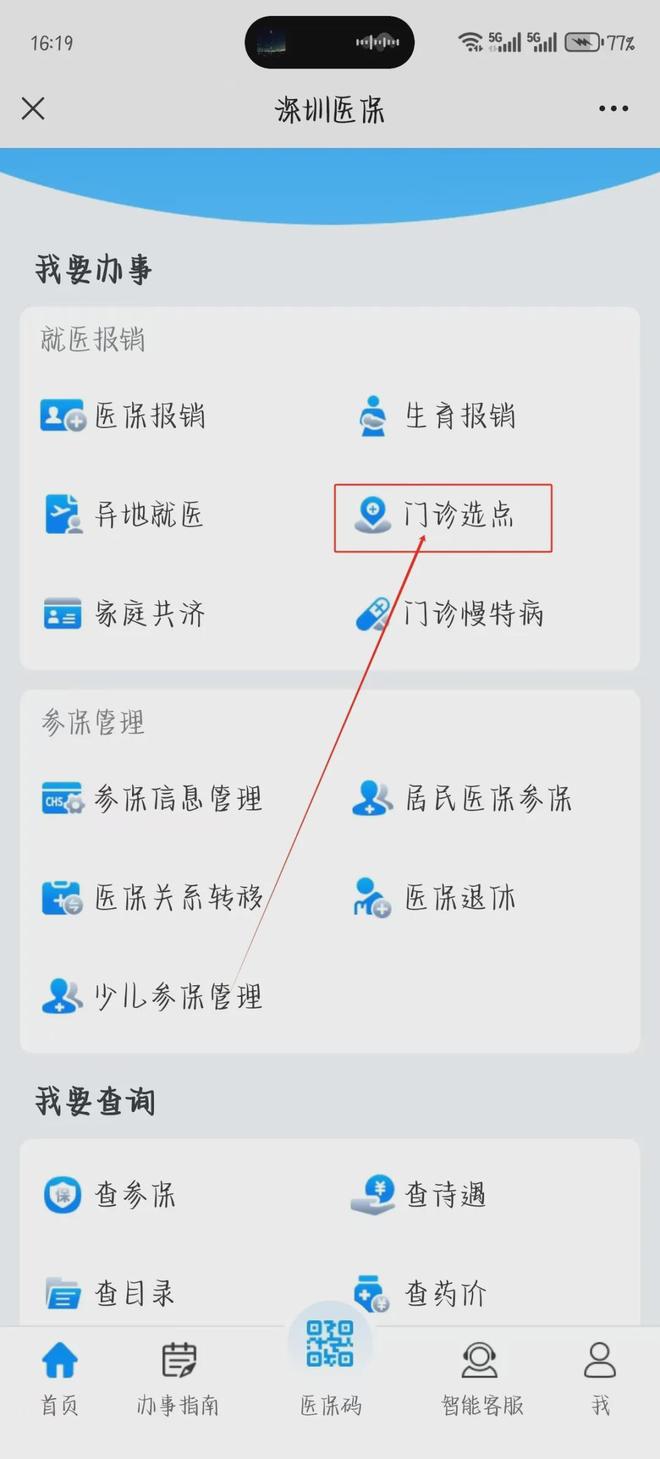This screenshot has width=660, height=1459.
Task: Open the three-dot overflow menu
Action: tap(613, 109)
